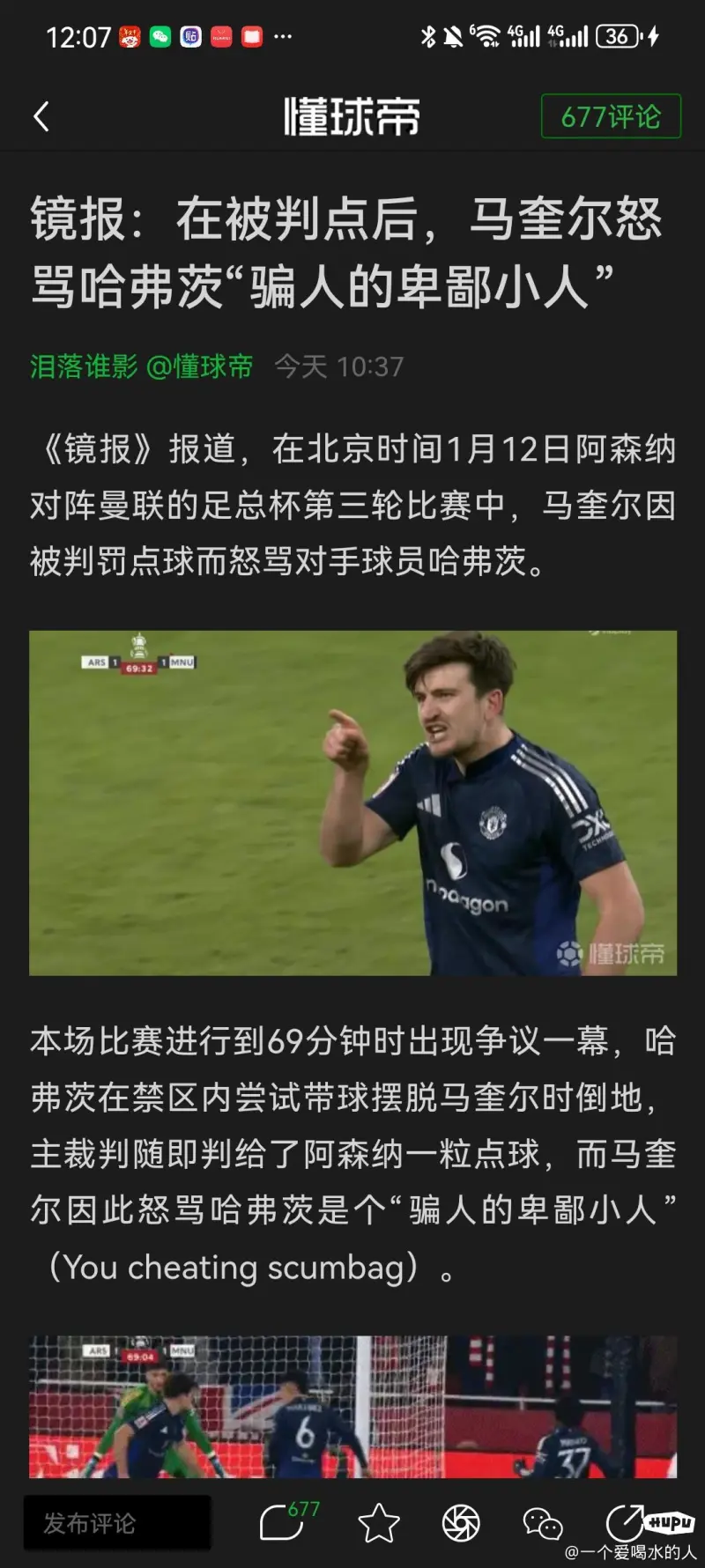Share article to WeChat Moments
This screenshot has width=705, height=1568.
(461, 1523)
